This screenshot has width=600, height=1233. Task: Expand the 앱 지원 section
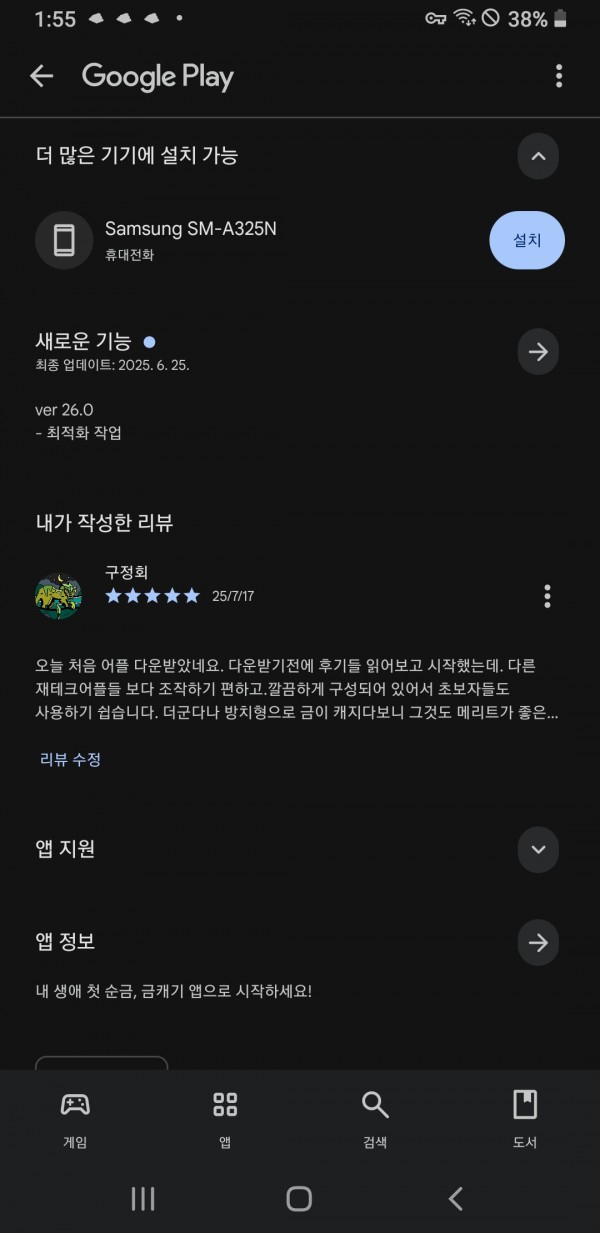tap(538, 850)
